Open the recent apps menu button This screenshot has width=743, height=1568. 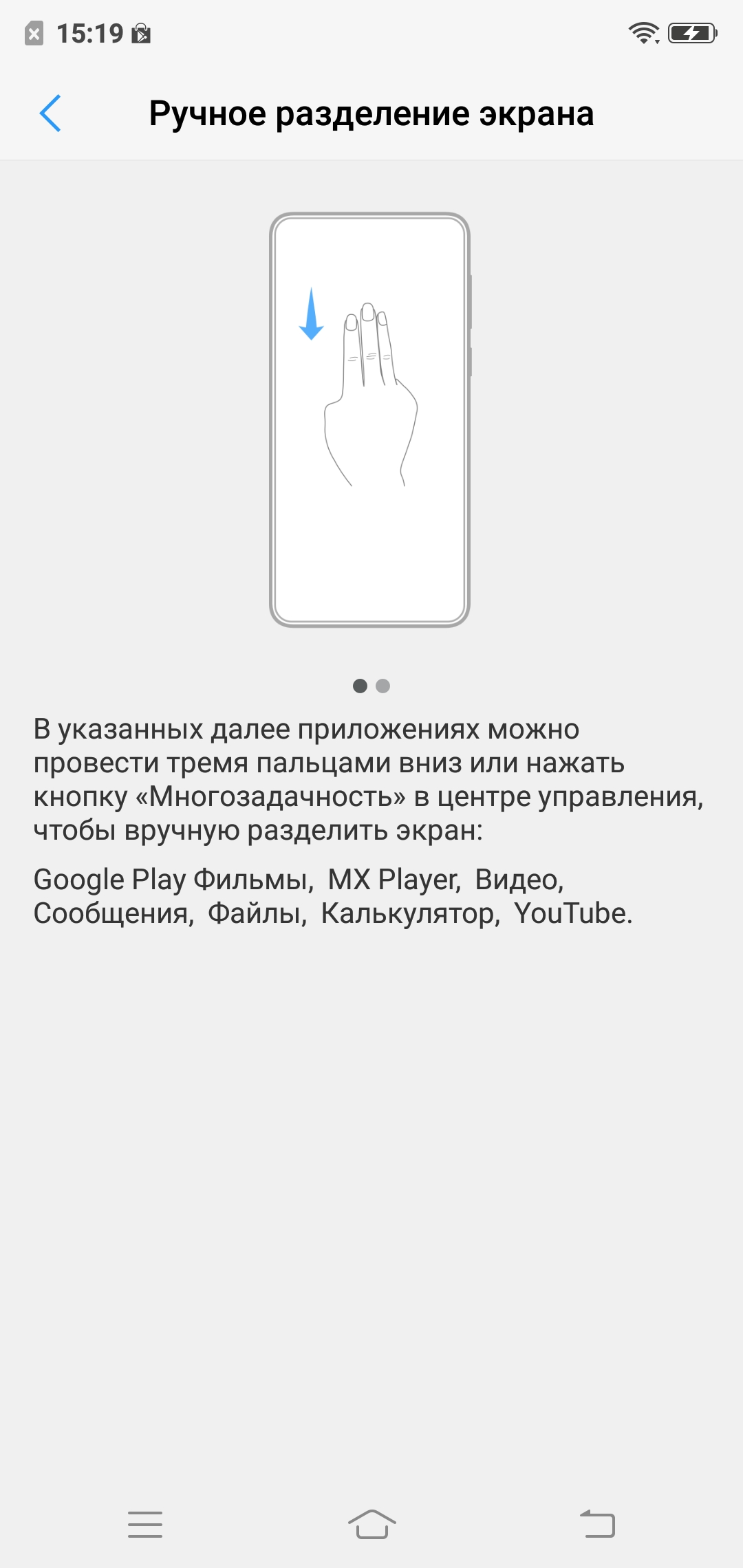pos(145,1524)
